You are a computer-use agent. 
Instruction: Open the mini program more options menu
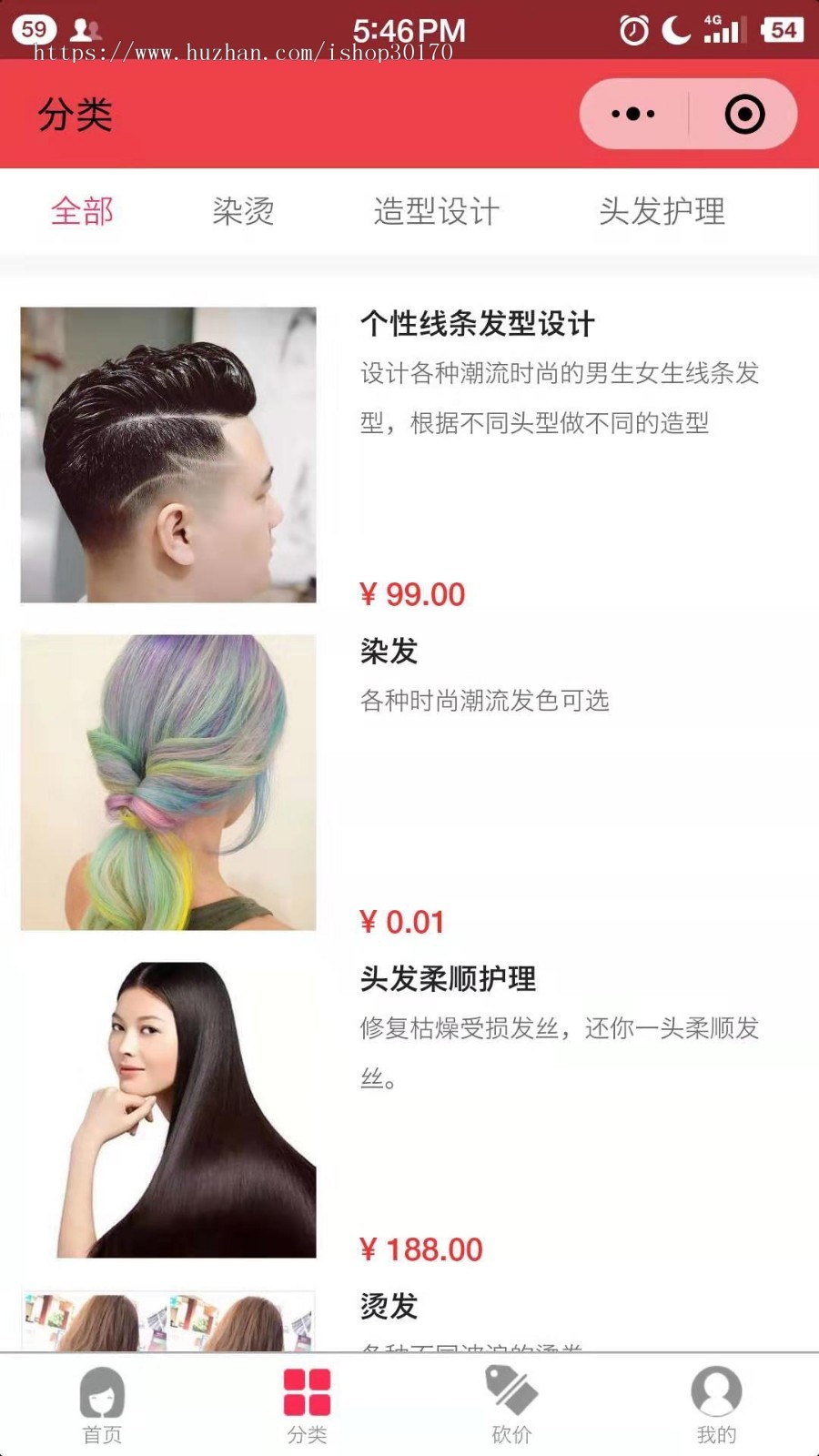[633, 115]
